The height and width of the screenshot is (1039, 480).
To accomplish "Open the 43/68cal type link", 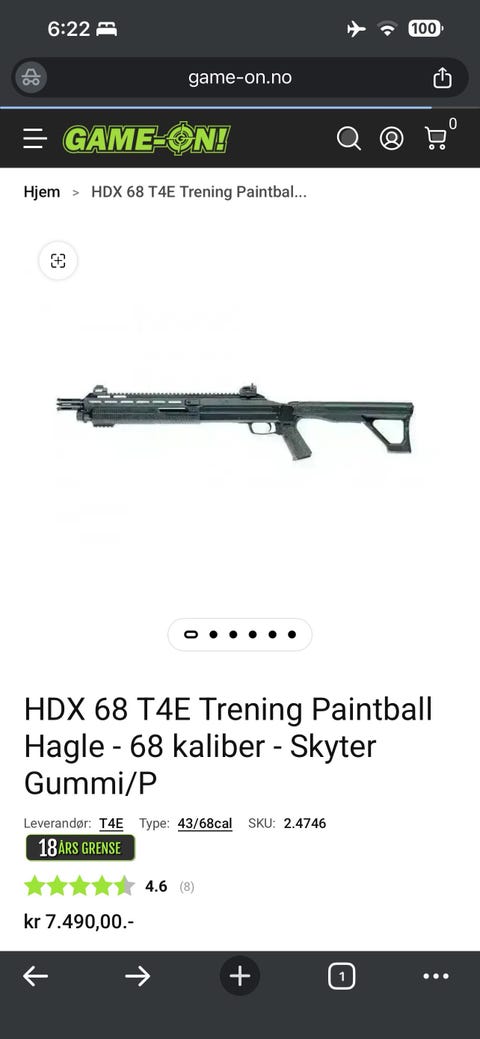I will [x=205, y=824].
